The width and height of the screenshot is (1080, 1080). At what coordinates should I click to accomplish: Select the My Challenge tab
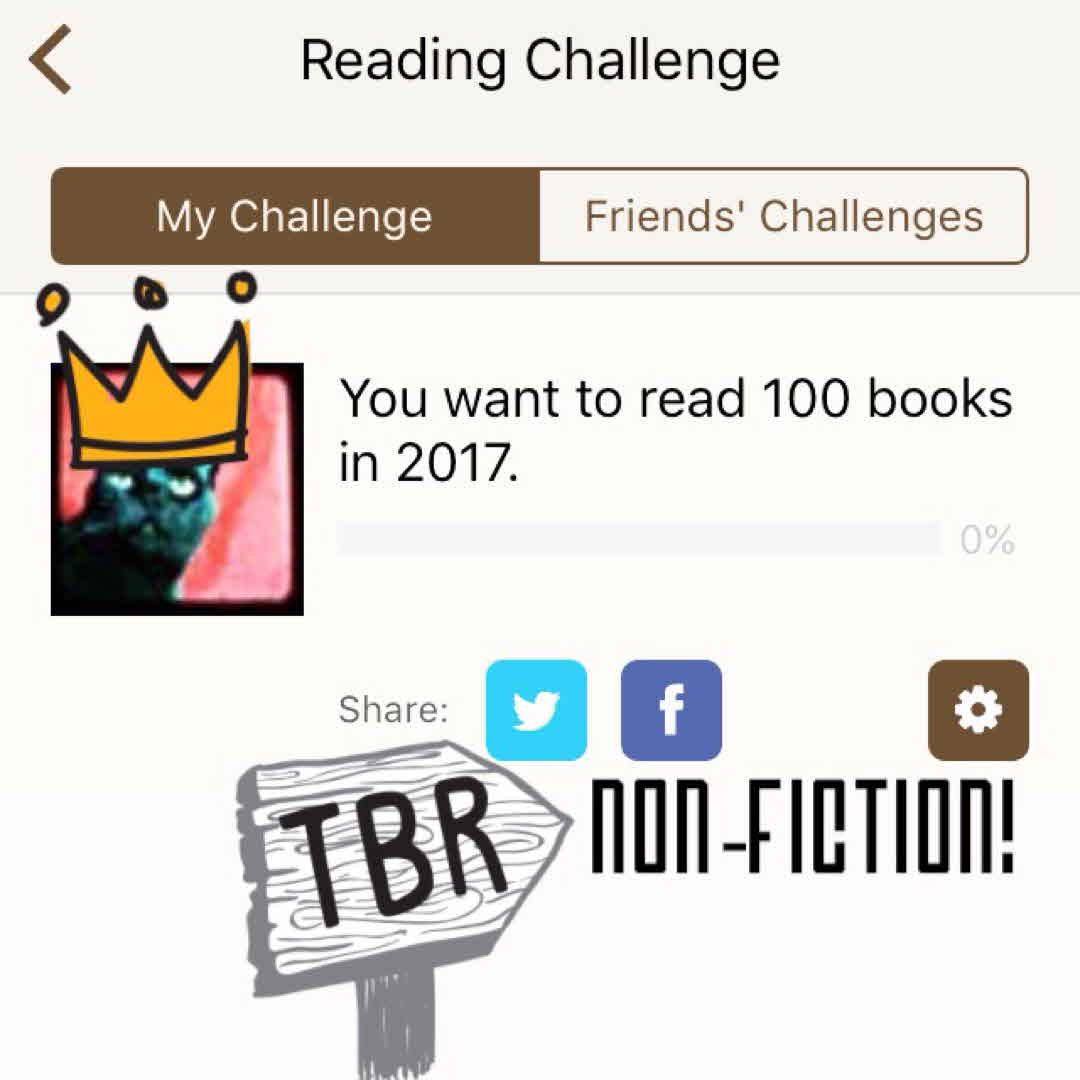coord(295,216)
